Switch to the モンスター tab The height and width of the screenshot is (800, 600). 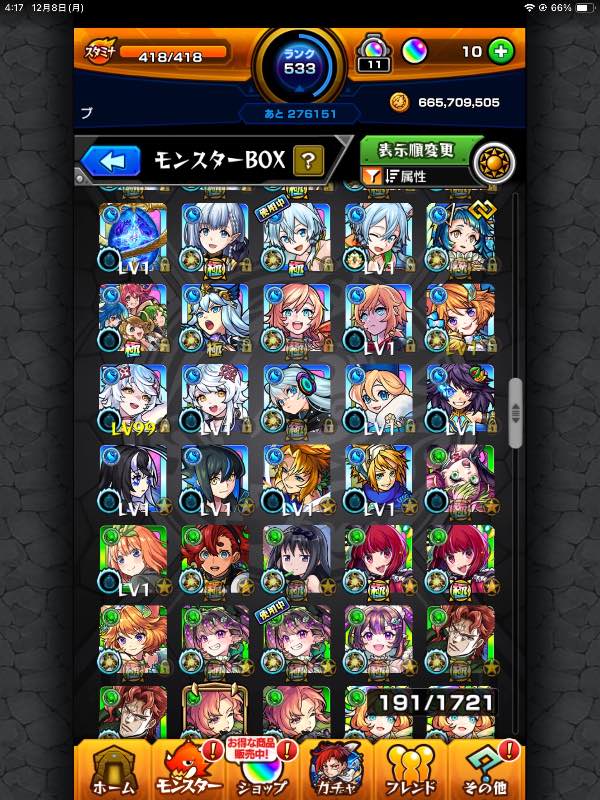188,770
